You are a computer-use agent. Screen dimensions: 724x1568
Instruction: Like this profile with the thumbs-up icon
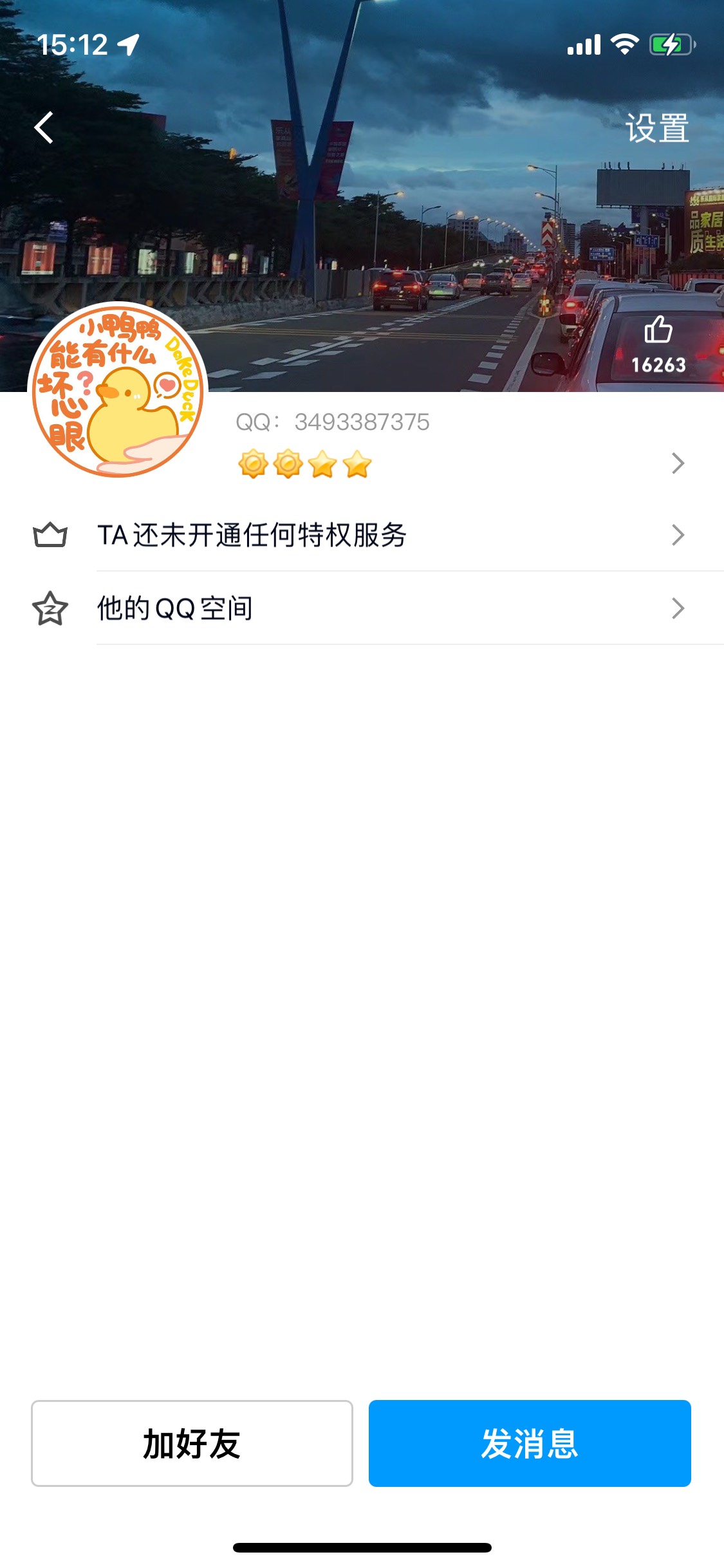click(x=658, y=331)
